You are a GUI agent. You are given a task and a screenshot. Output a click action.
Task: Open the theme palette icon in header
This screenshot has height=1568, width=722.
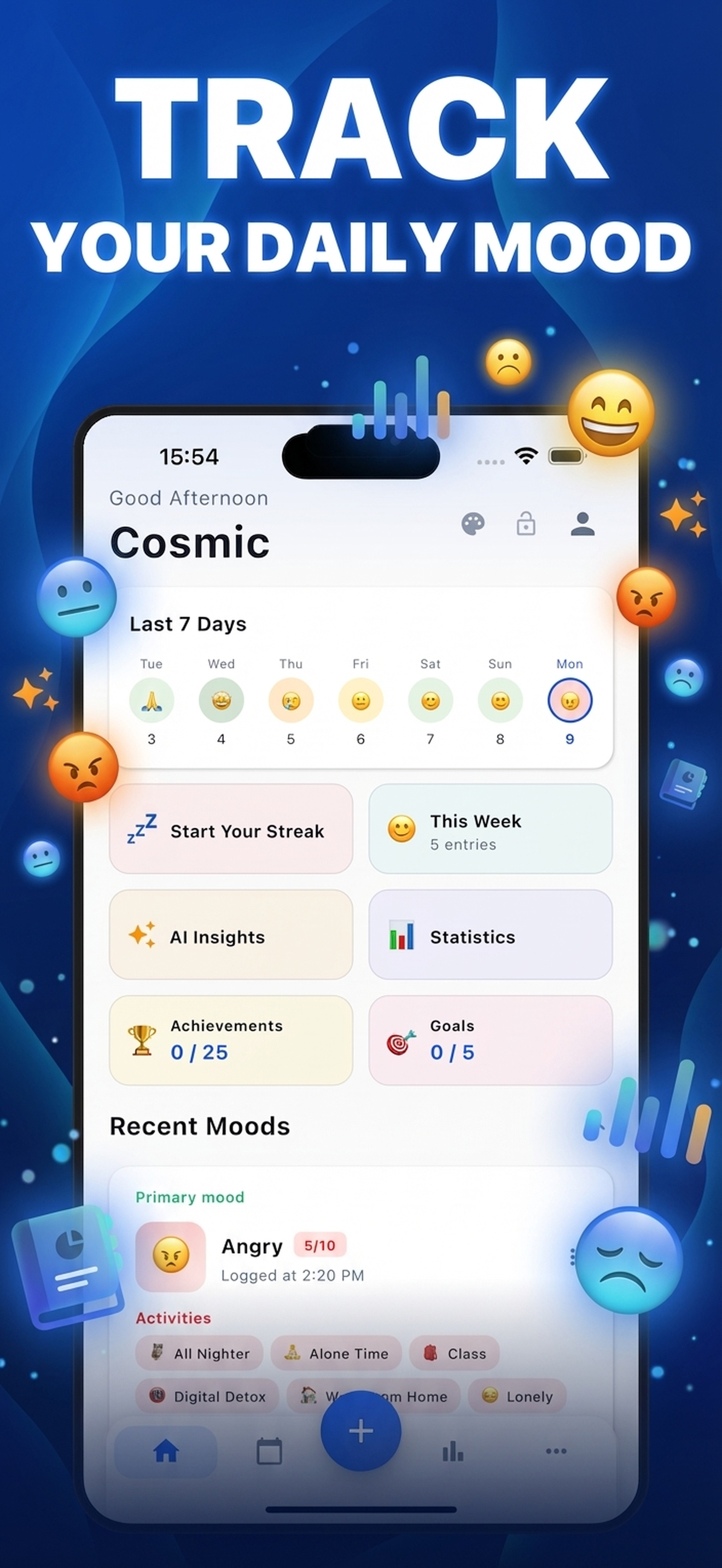tap(474, 524)
